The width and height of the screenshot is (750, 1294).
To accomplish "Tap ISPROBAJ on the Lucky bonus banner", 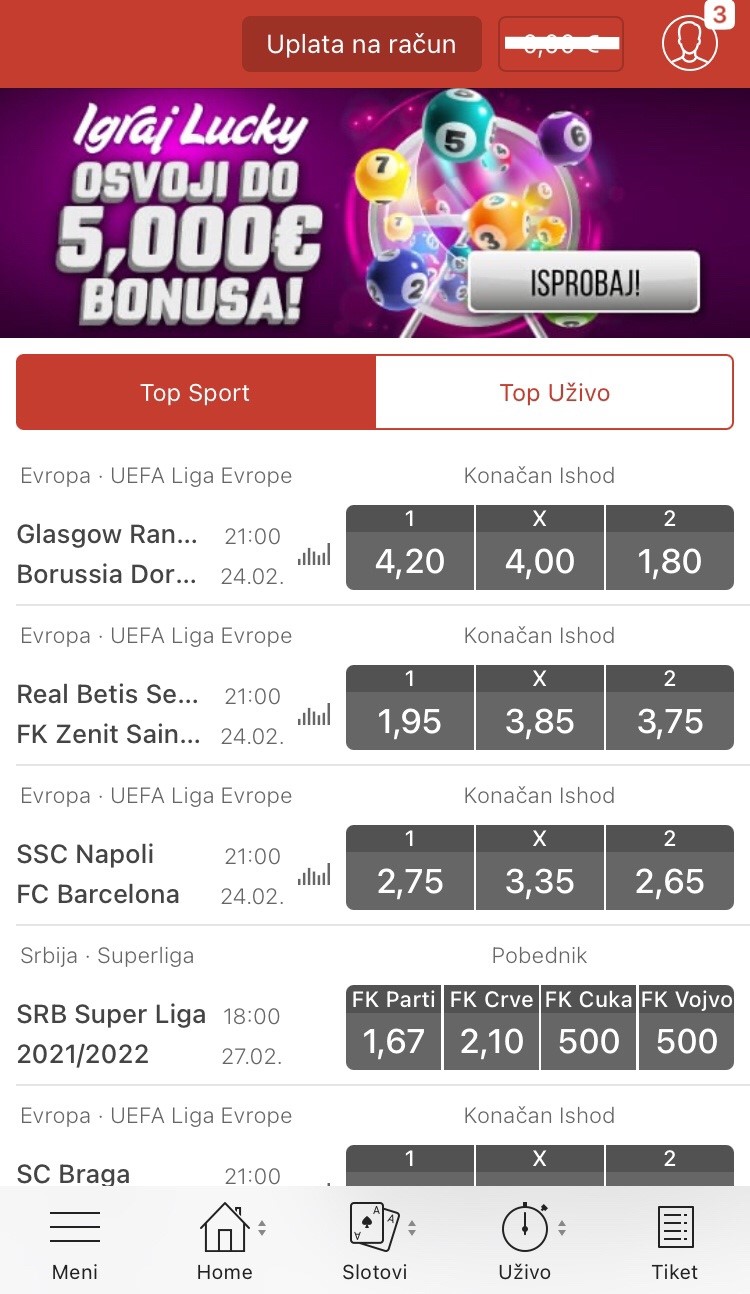I will click(584, 282).
